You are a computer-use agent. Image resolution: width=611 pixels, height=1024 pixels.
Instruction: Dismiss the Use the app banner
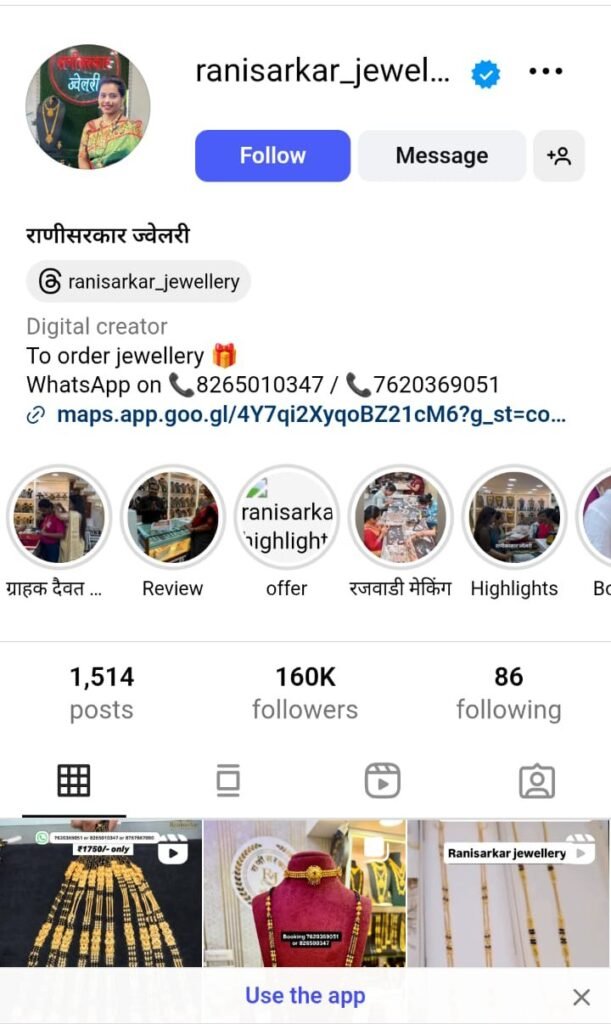pos(581,996)
